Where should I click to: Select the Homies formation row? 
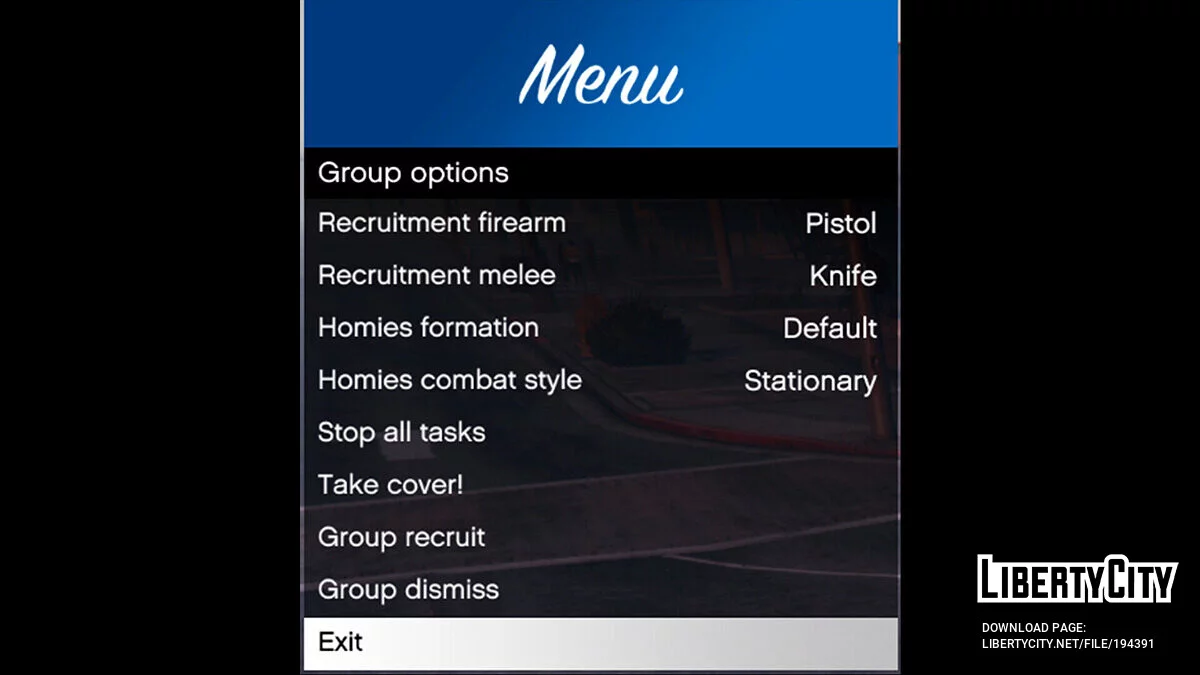coord(600,328)
